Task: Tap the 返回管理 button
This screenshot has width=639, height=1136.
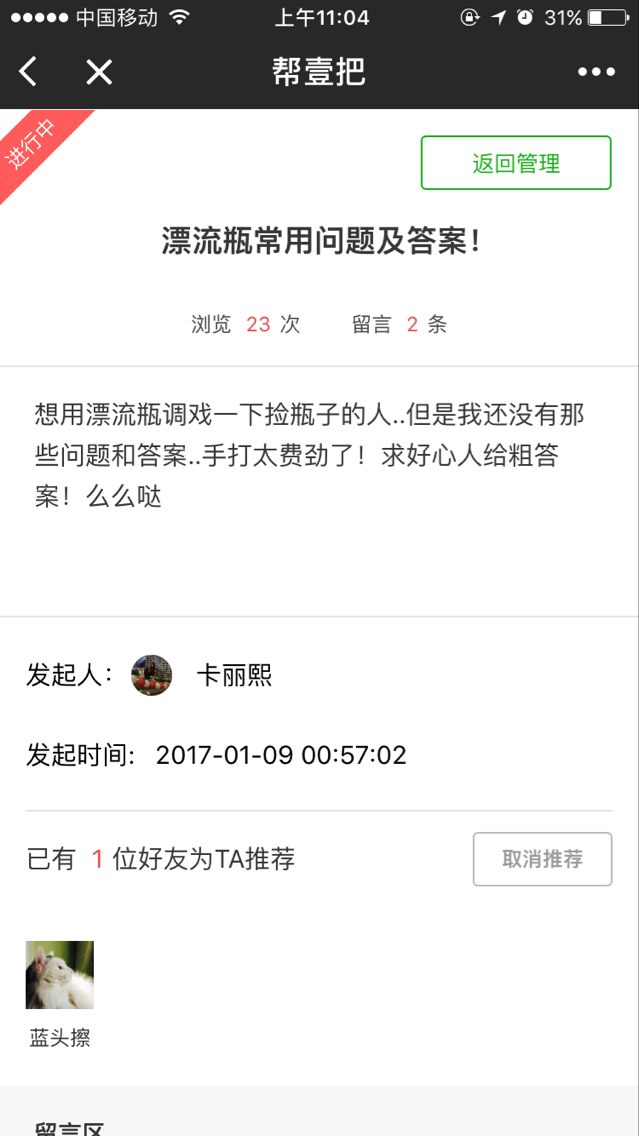Action: 515,163
